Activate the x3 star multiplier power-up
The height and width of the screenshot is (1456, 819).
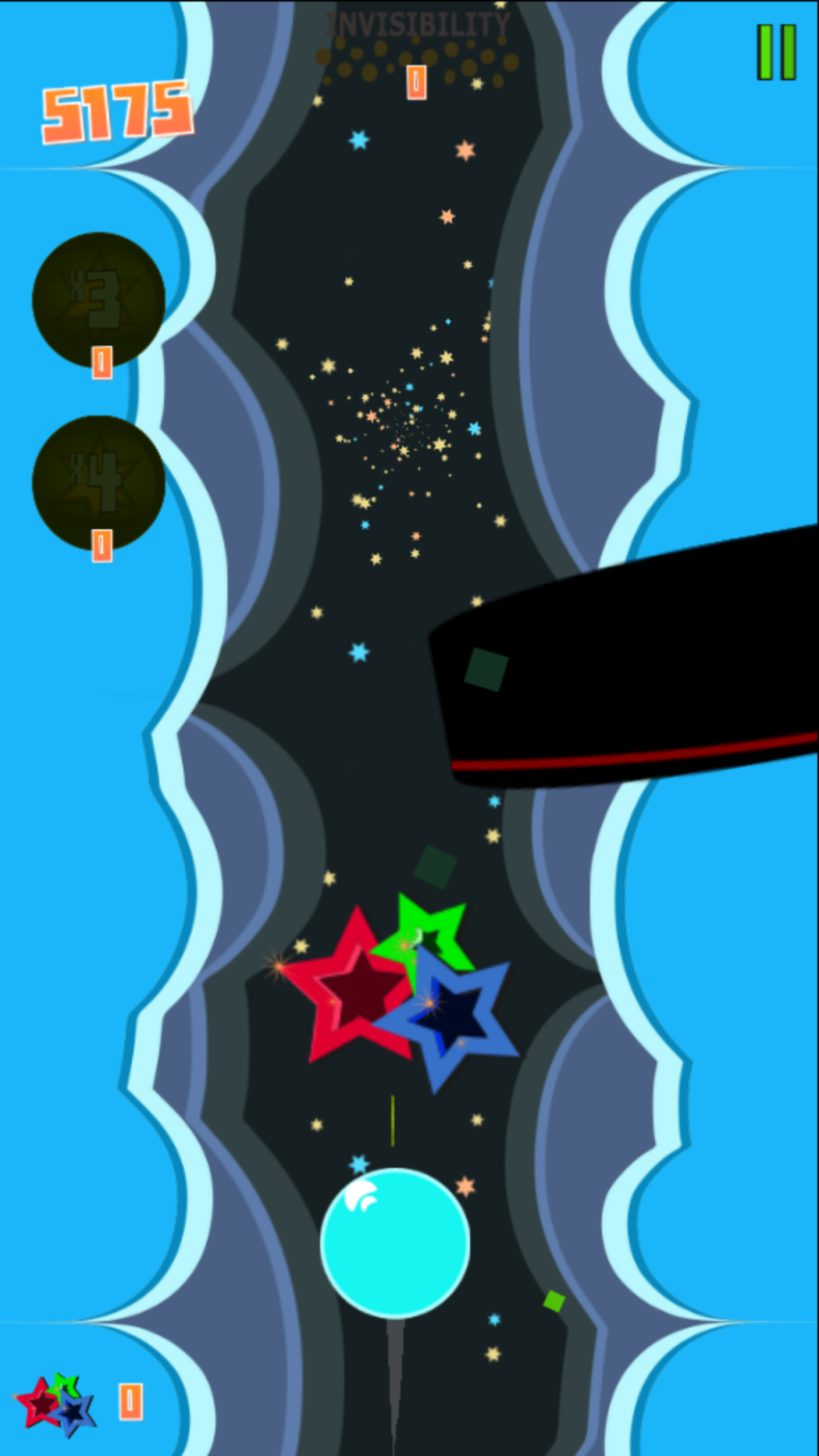[x=98, y=300]
